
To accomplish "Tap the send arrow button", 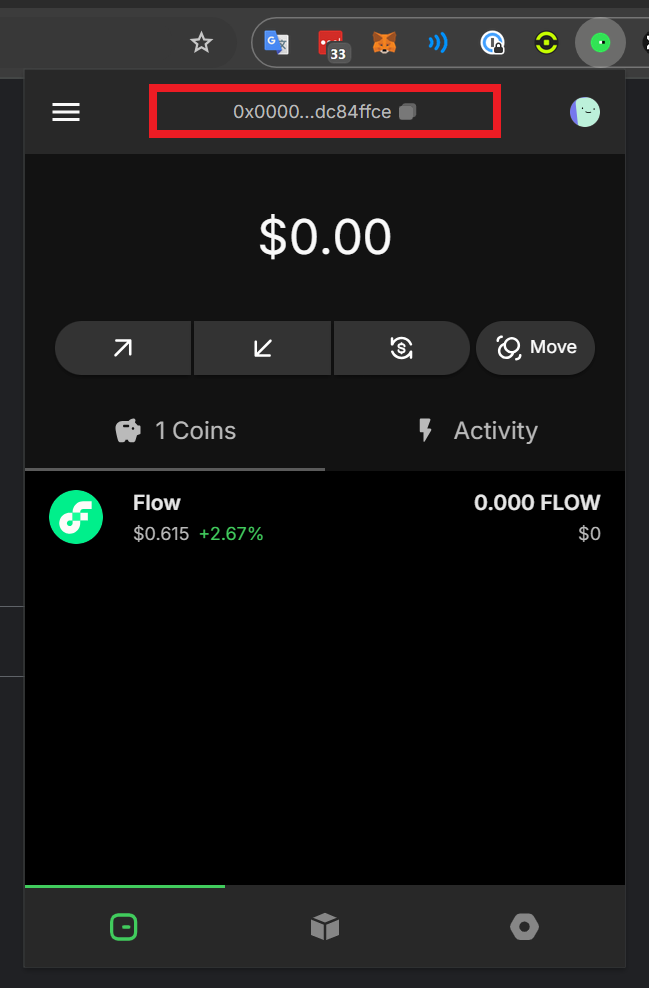I will (123, 348).
